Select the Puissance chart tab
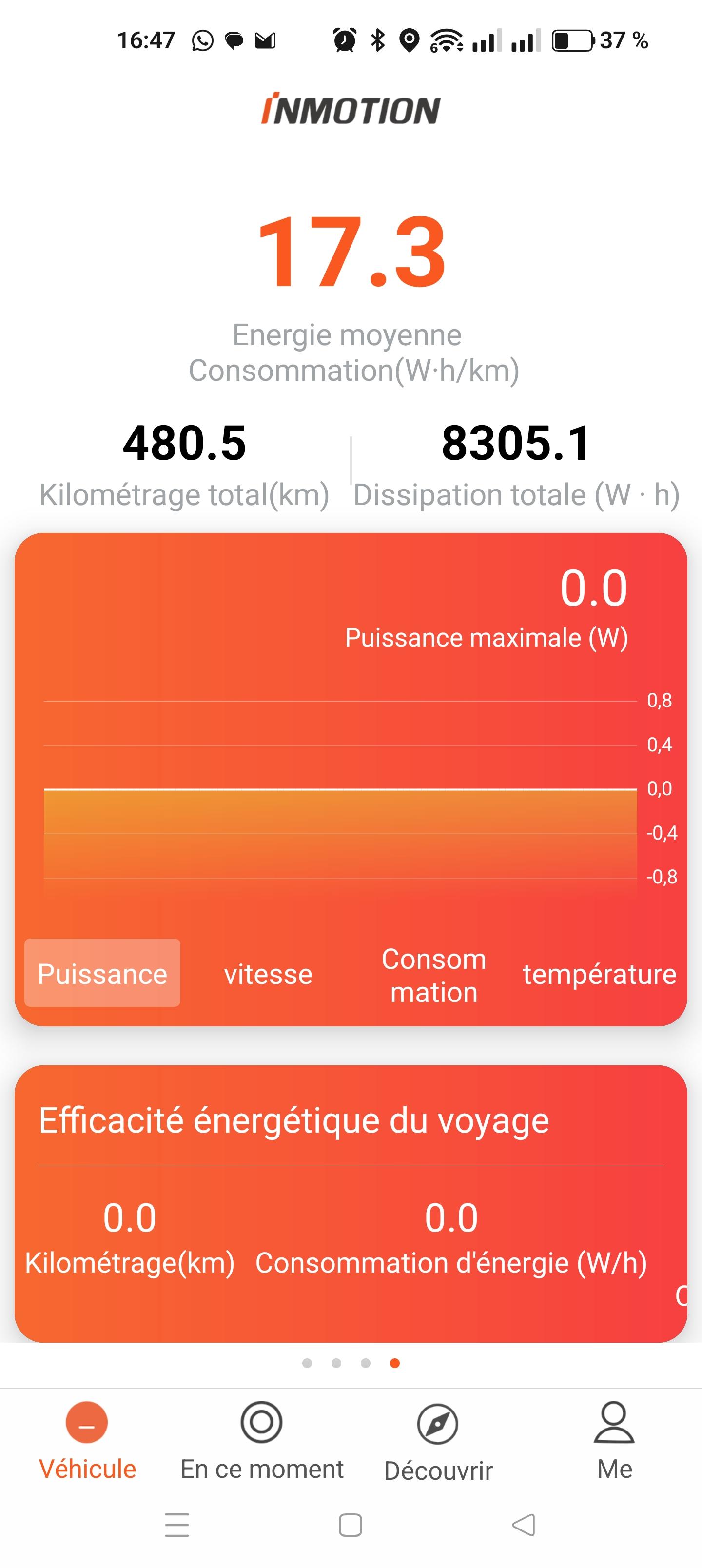Screen dimensions: 702x1568 pyautogui.click(x=102, y=973)
